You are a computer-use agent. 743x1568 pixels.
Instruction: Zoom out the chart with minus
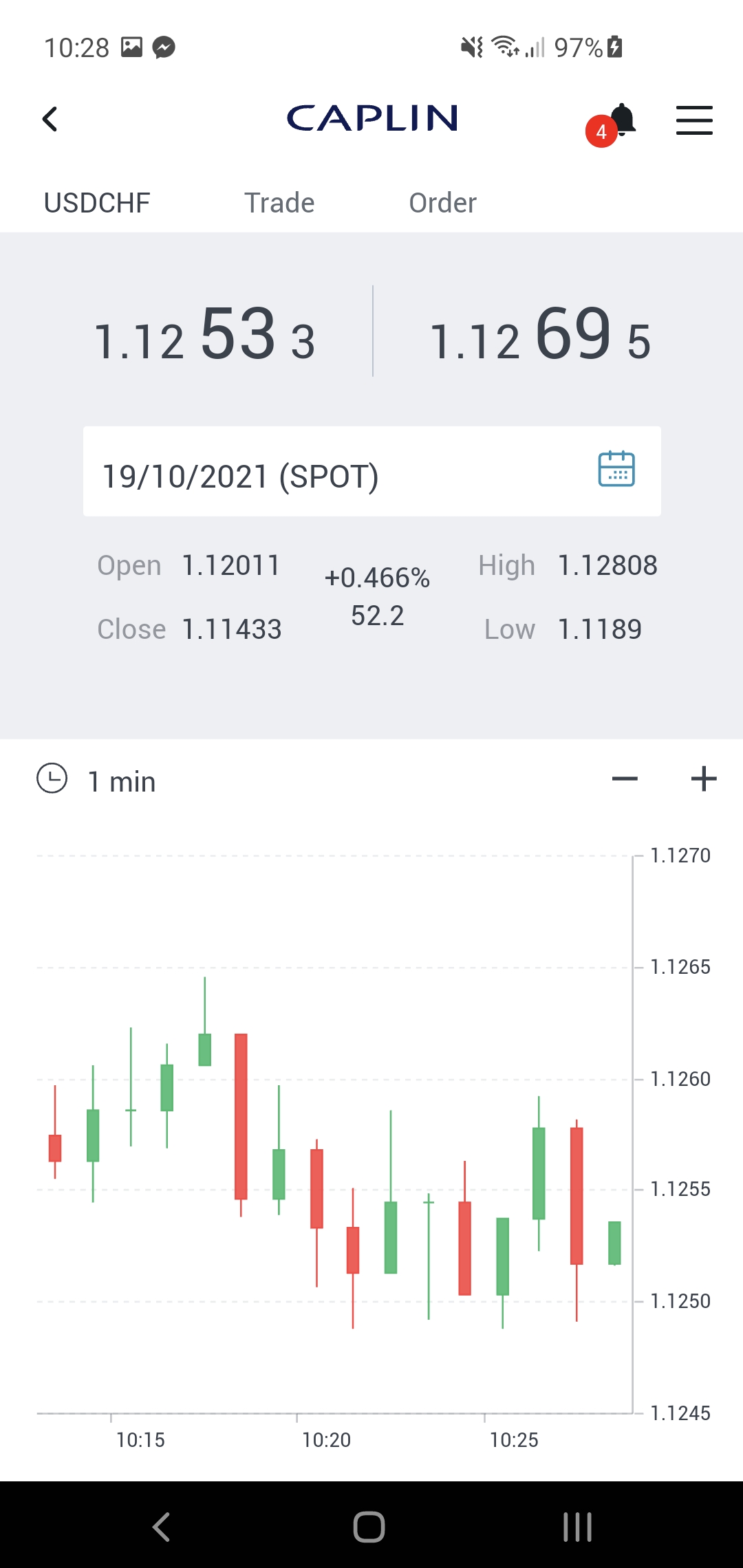(625, 779)
